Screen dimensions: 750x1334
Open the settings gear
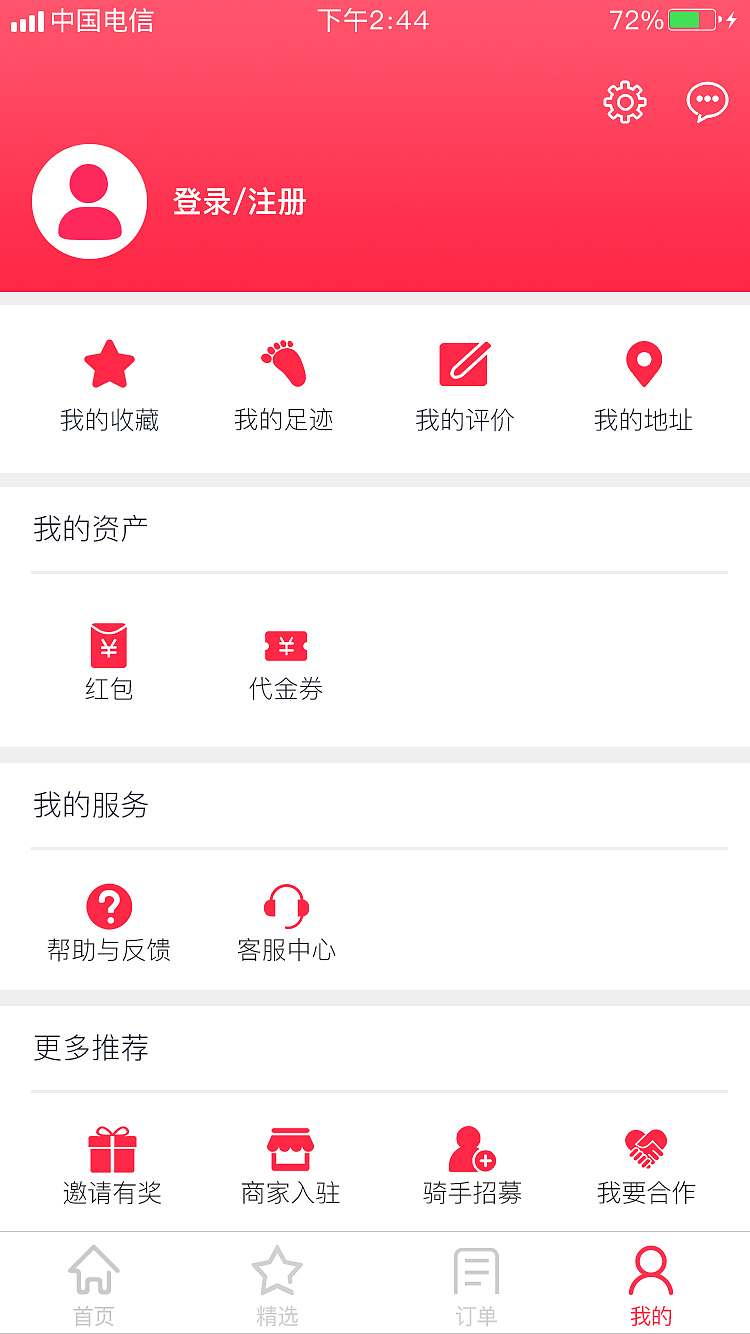coord(624,101)
